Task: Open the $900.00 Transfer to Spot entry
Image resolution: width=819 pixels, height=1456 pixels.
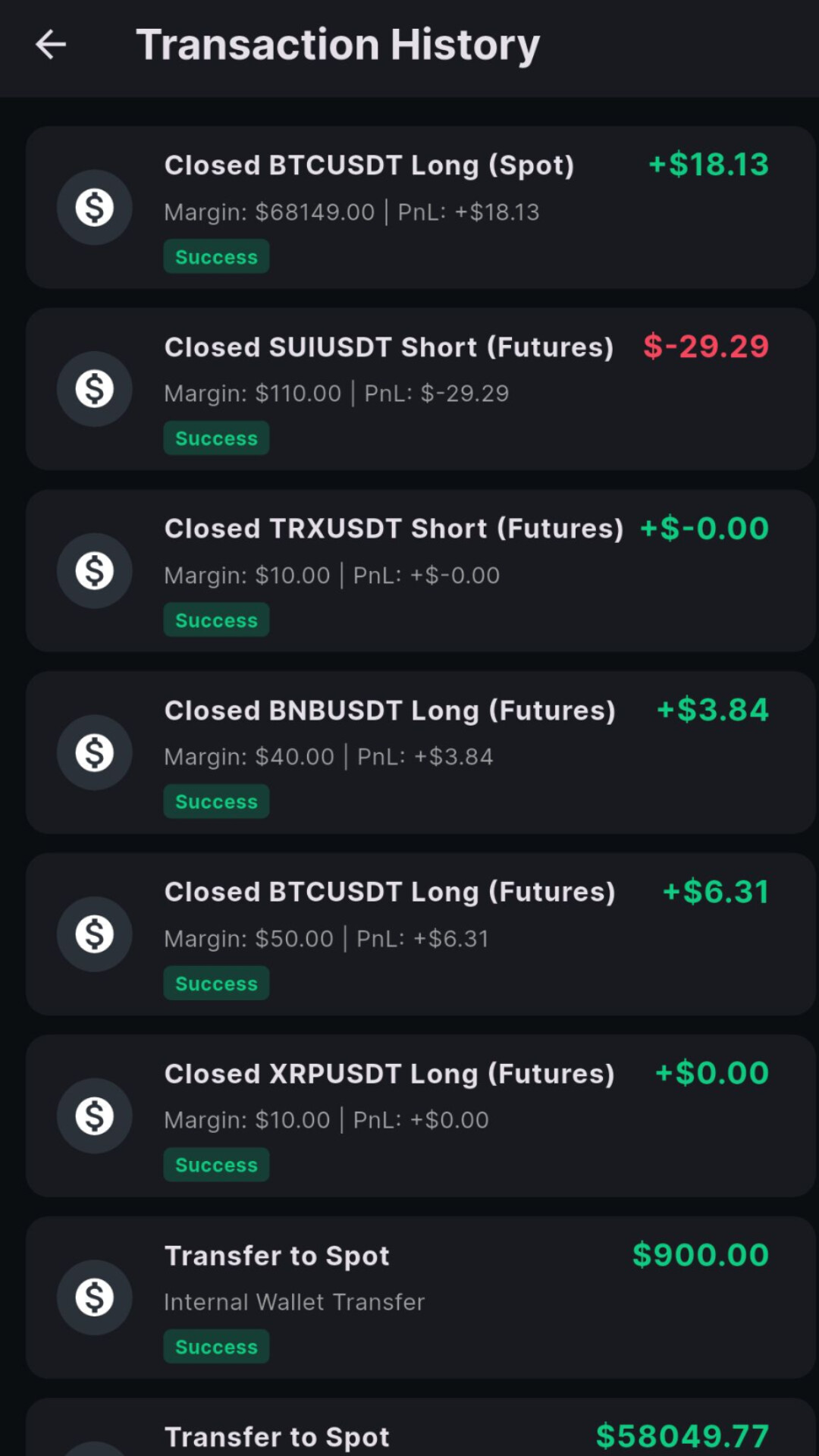Action: point(420,1297)
